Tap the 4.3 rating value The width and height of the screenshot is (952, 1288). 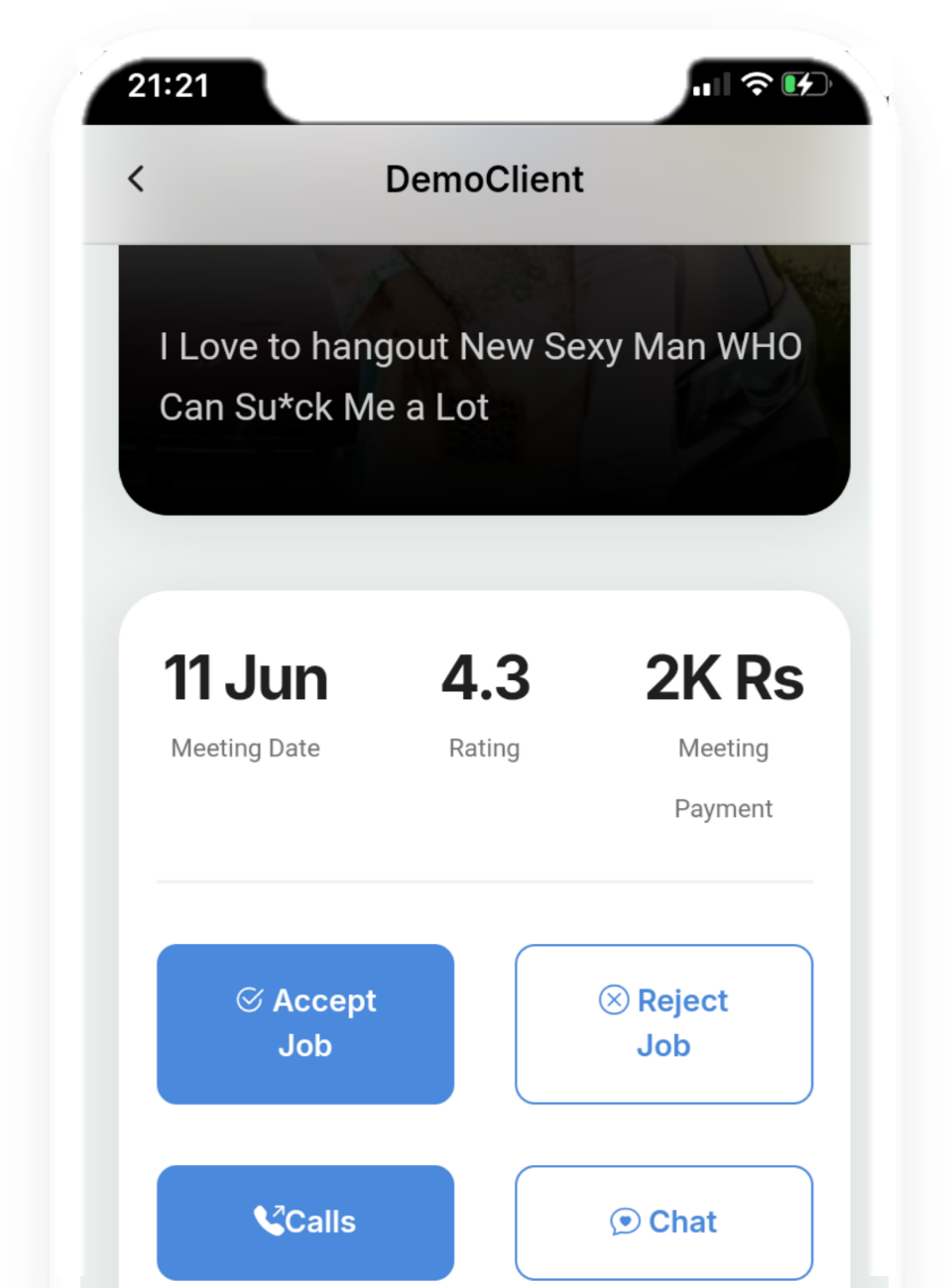pyautogui.click(x=485, y=677)
